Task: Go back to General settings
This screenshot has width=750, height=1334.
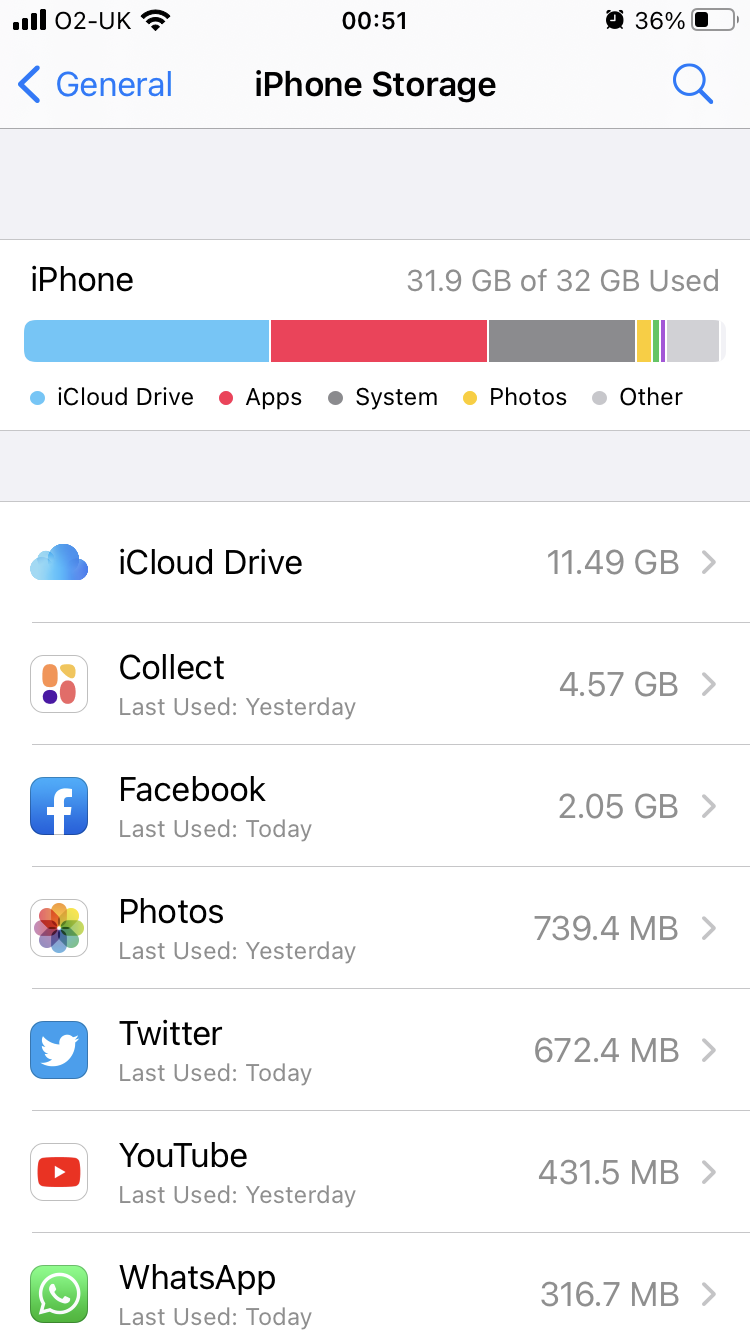Action: (96, 85)
